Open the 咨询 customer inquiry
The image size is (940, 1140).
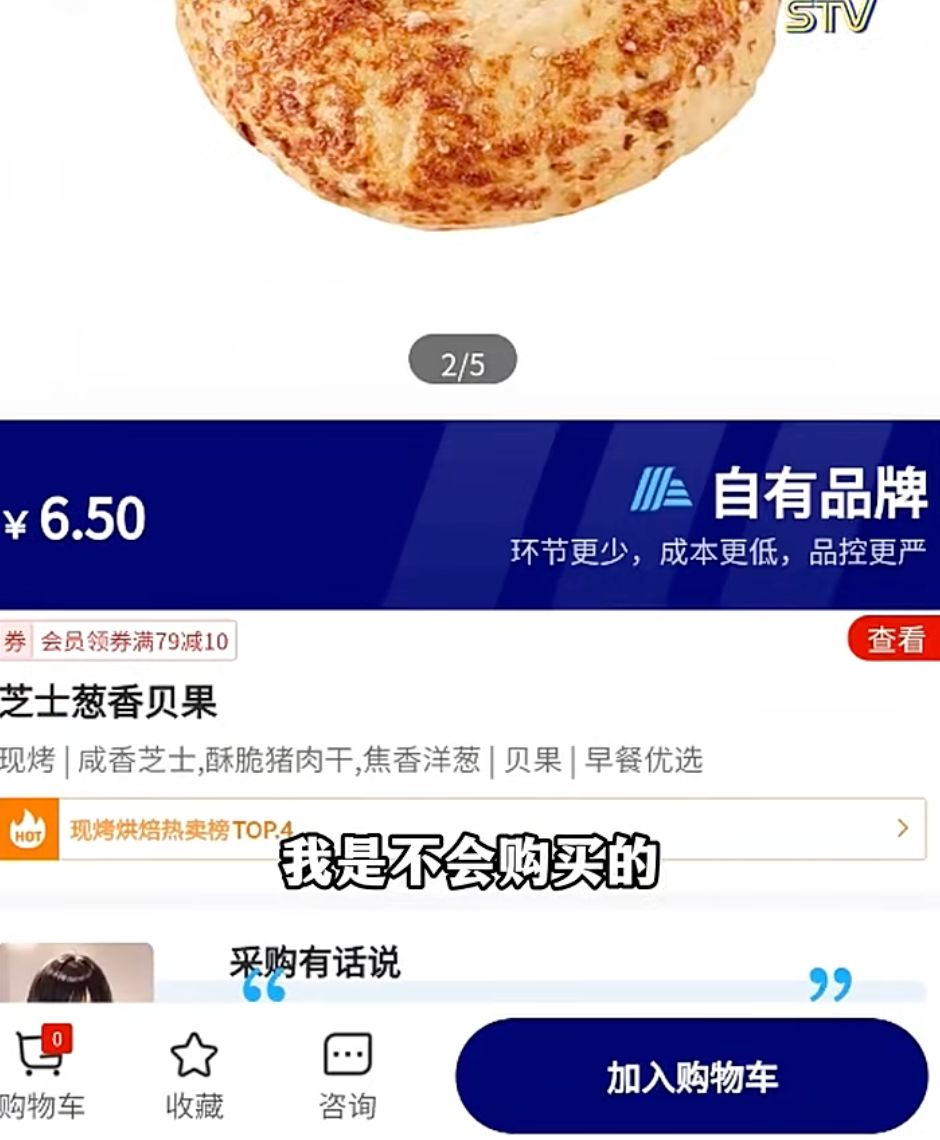point(347,1073)
